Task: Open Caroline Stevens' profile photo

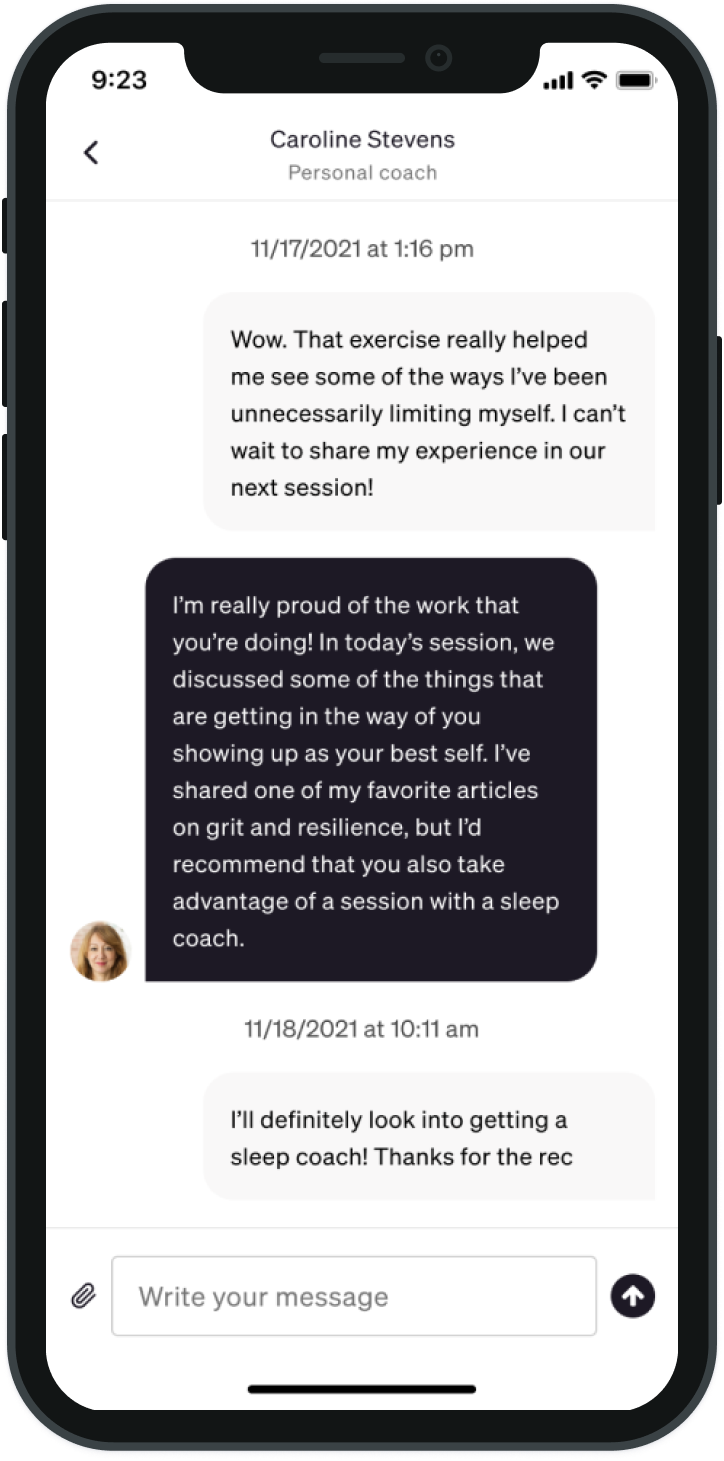Action: 100,950
